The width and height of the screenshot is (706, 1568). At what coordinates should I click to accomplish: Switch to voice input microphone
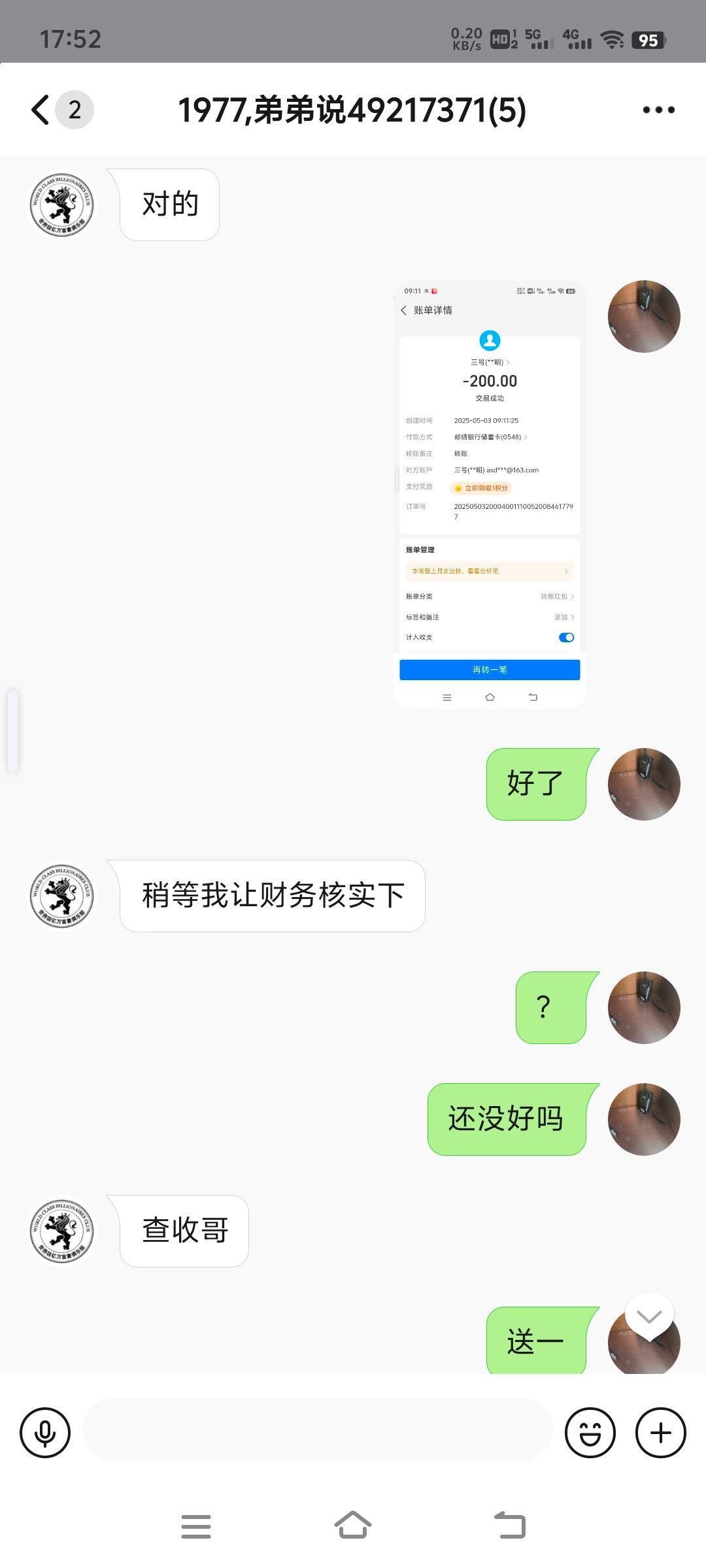tap(45, 1433)
